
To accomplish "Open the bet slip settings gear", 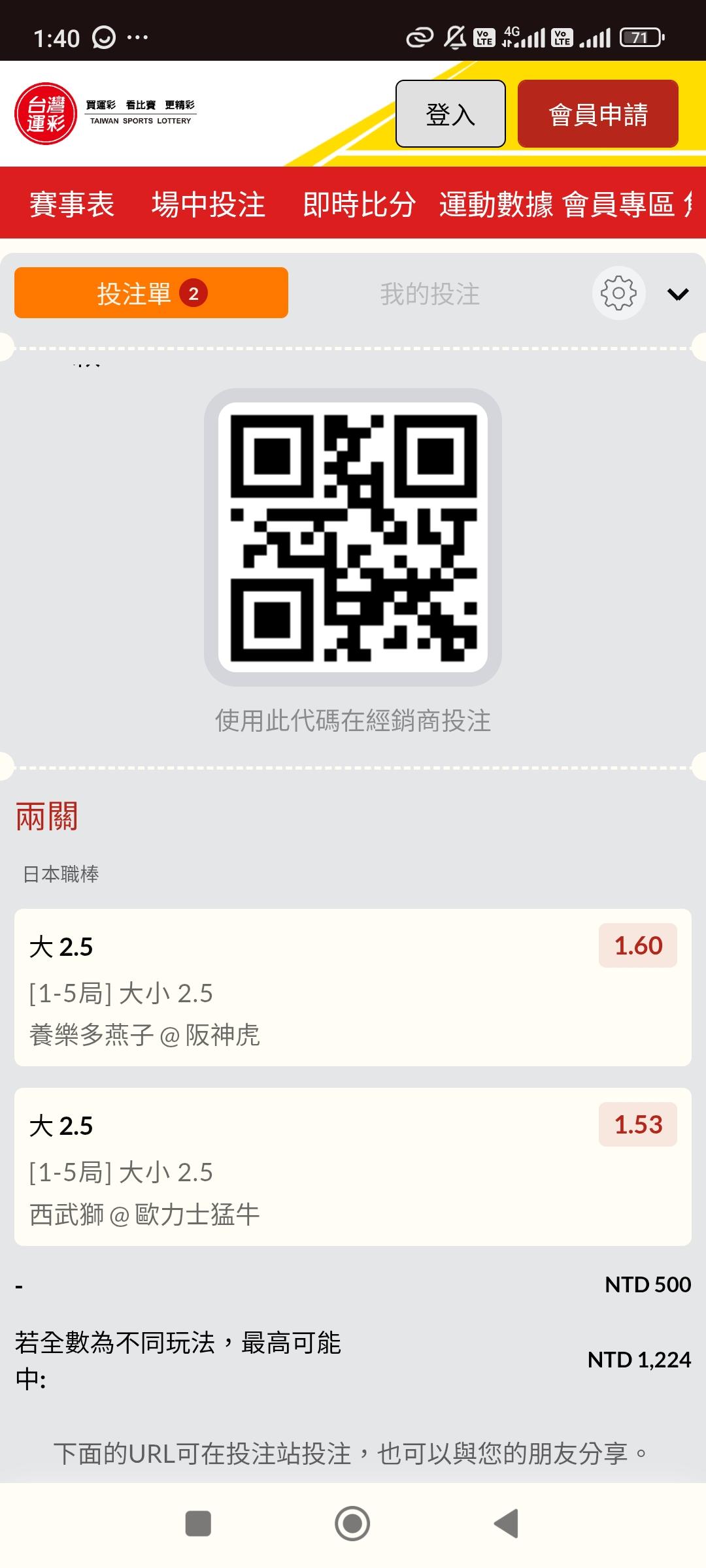I will (618, 293).
